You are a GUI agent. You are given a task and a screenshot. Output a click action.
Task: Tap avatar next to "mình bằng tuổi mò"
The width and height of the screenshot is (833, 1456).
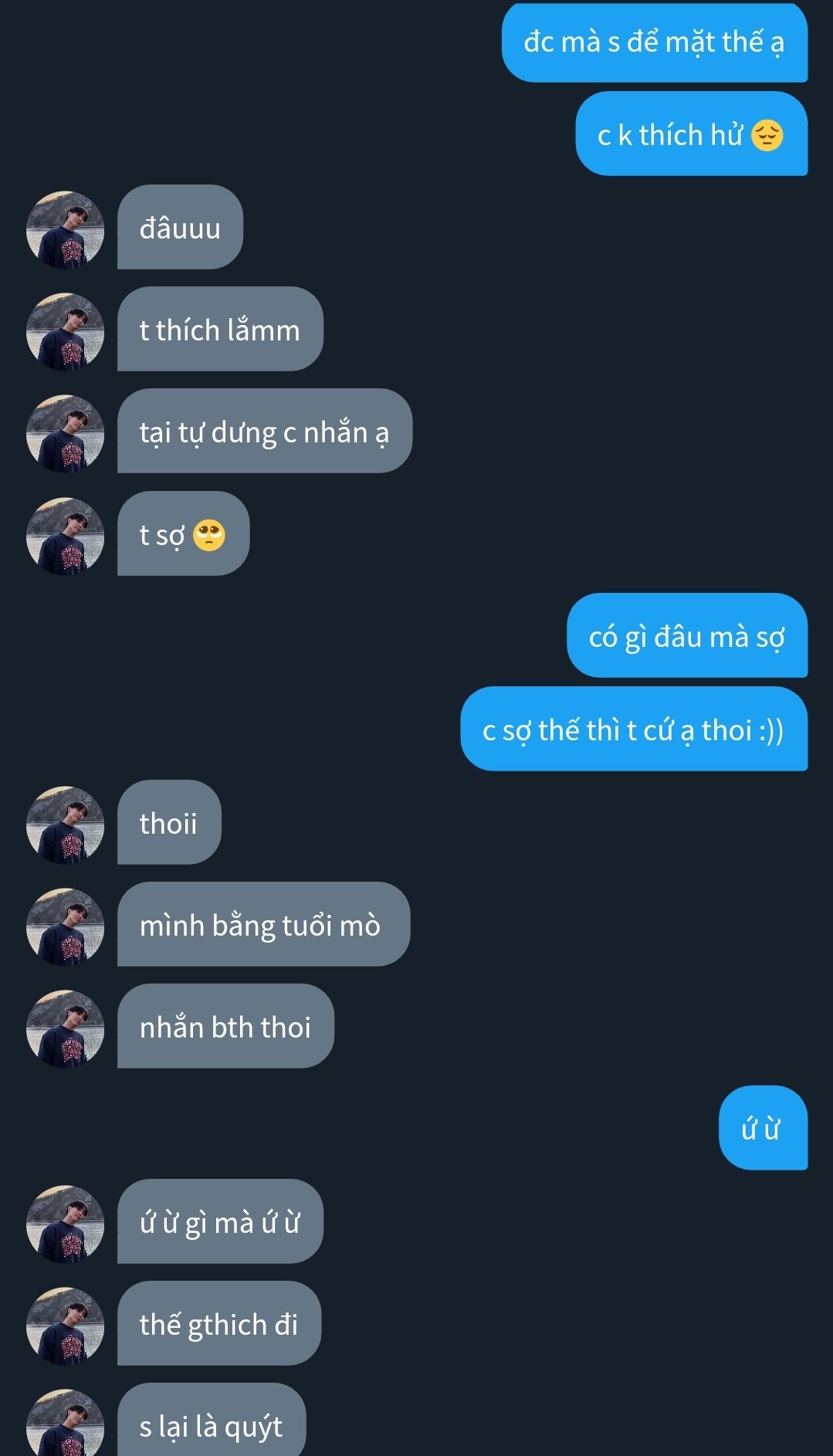pos(65,926)
